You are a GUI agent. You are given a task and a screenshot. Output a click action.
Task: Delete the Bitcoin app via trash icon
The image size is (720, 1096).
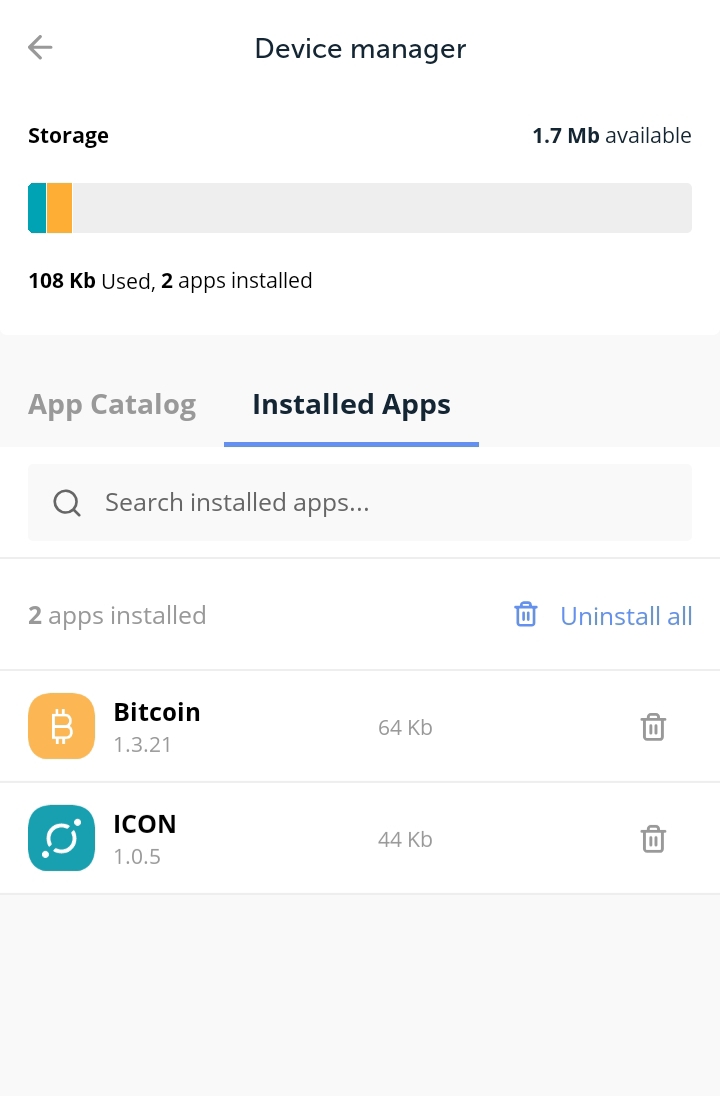pos(653,727)
